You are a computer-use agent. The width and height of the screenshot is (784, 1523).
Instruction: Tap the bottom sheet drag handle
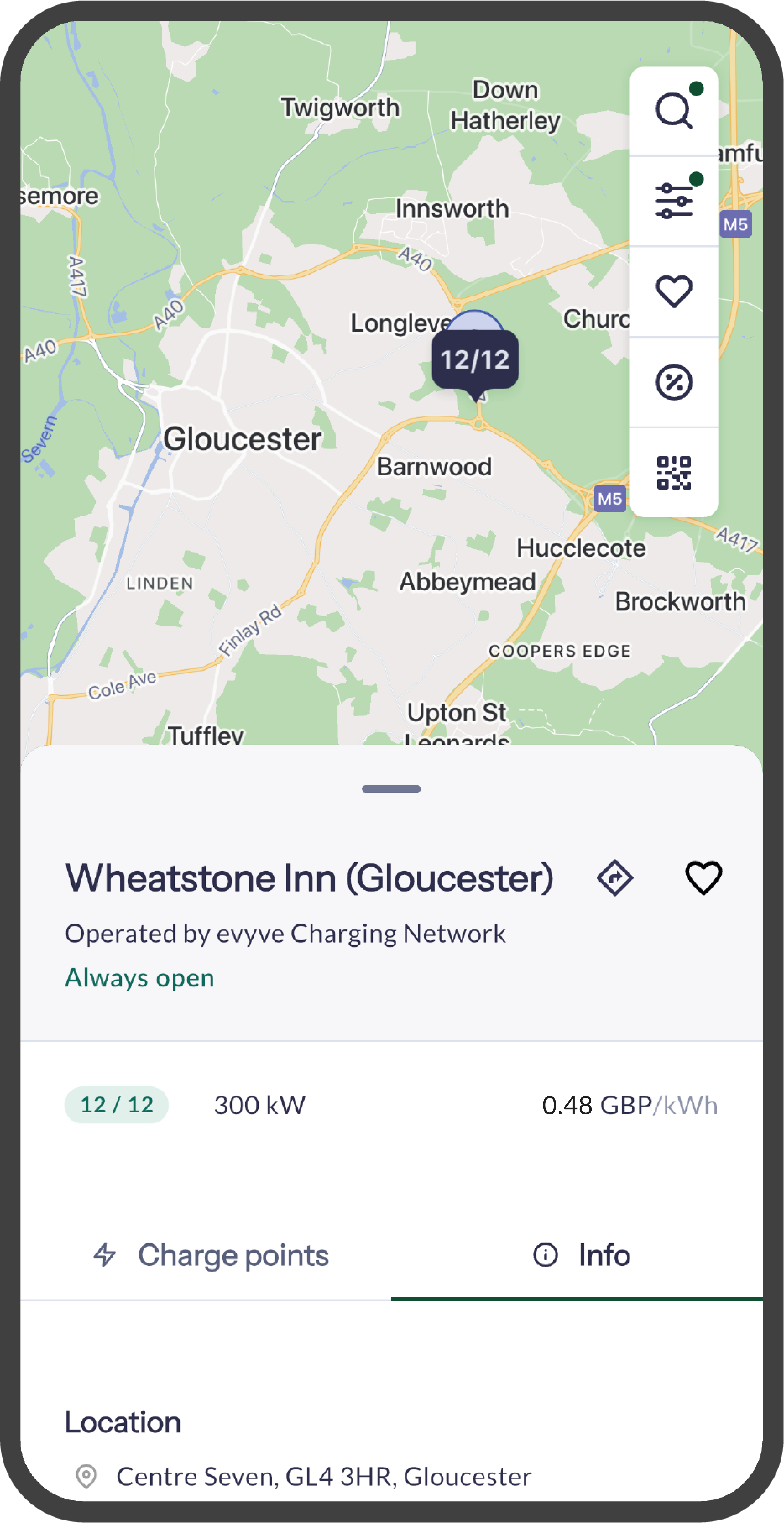coord(391,789)
